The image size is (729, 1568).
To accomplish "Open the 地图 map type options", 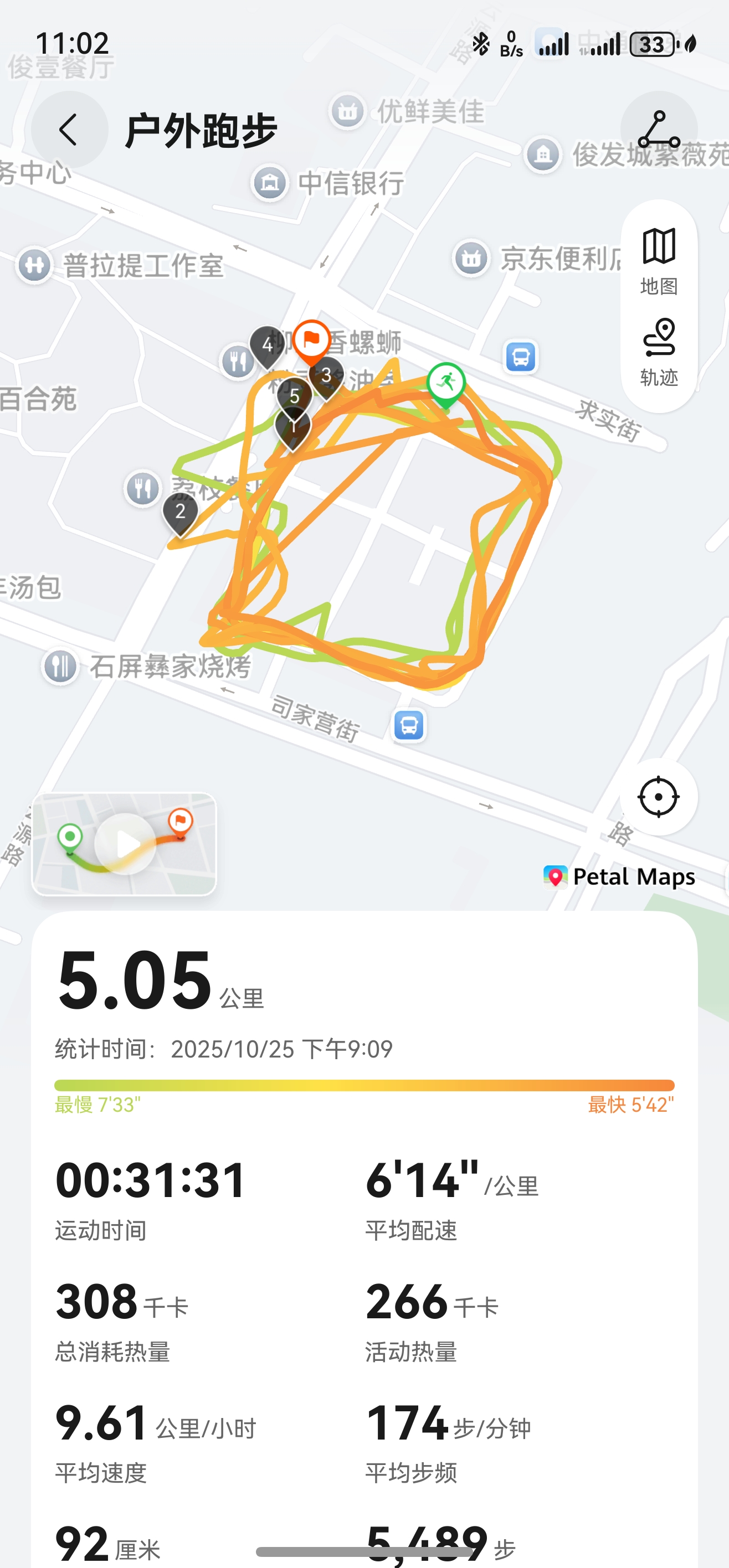I will pyautogui.click(x=658, y=261).
